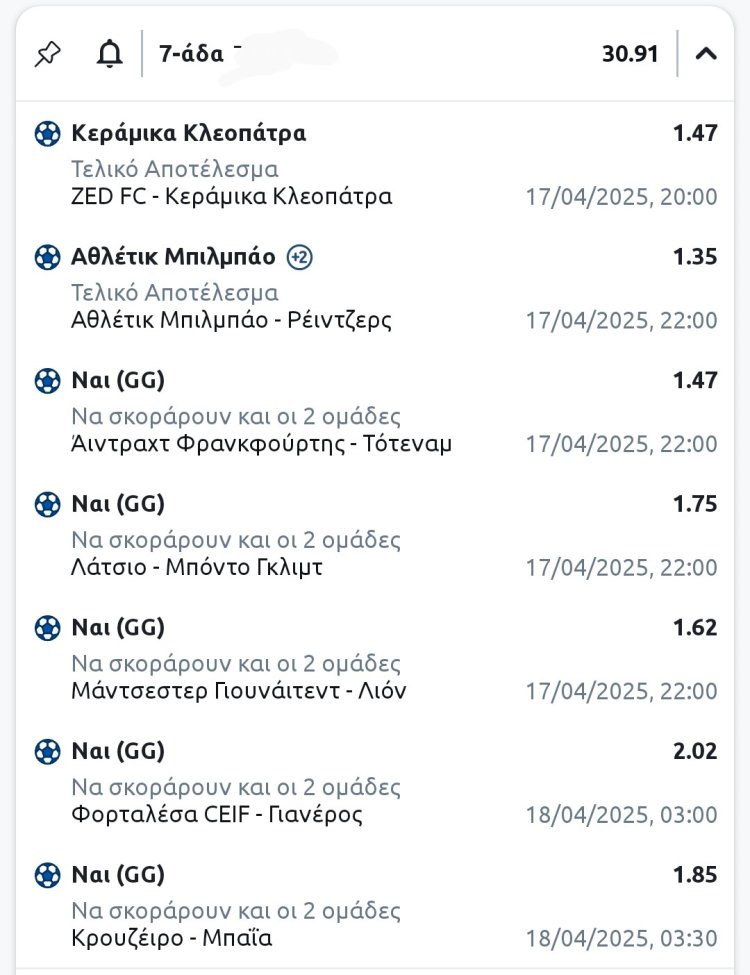The width and height of the screenshot is (750, 975).
Task: Open the Κρουζέιρο - Μπαΐα match
Action: coord(172,938)
